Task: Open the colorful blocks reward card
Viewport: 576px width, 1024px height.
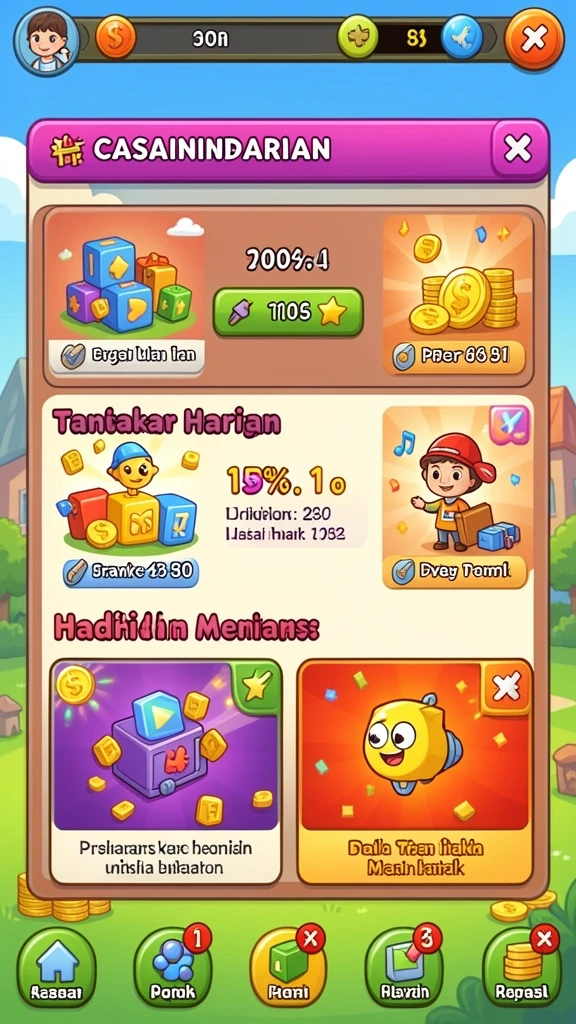Action: click(125, 295)
